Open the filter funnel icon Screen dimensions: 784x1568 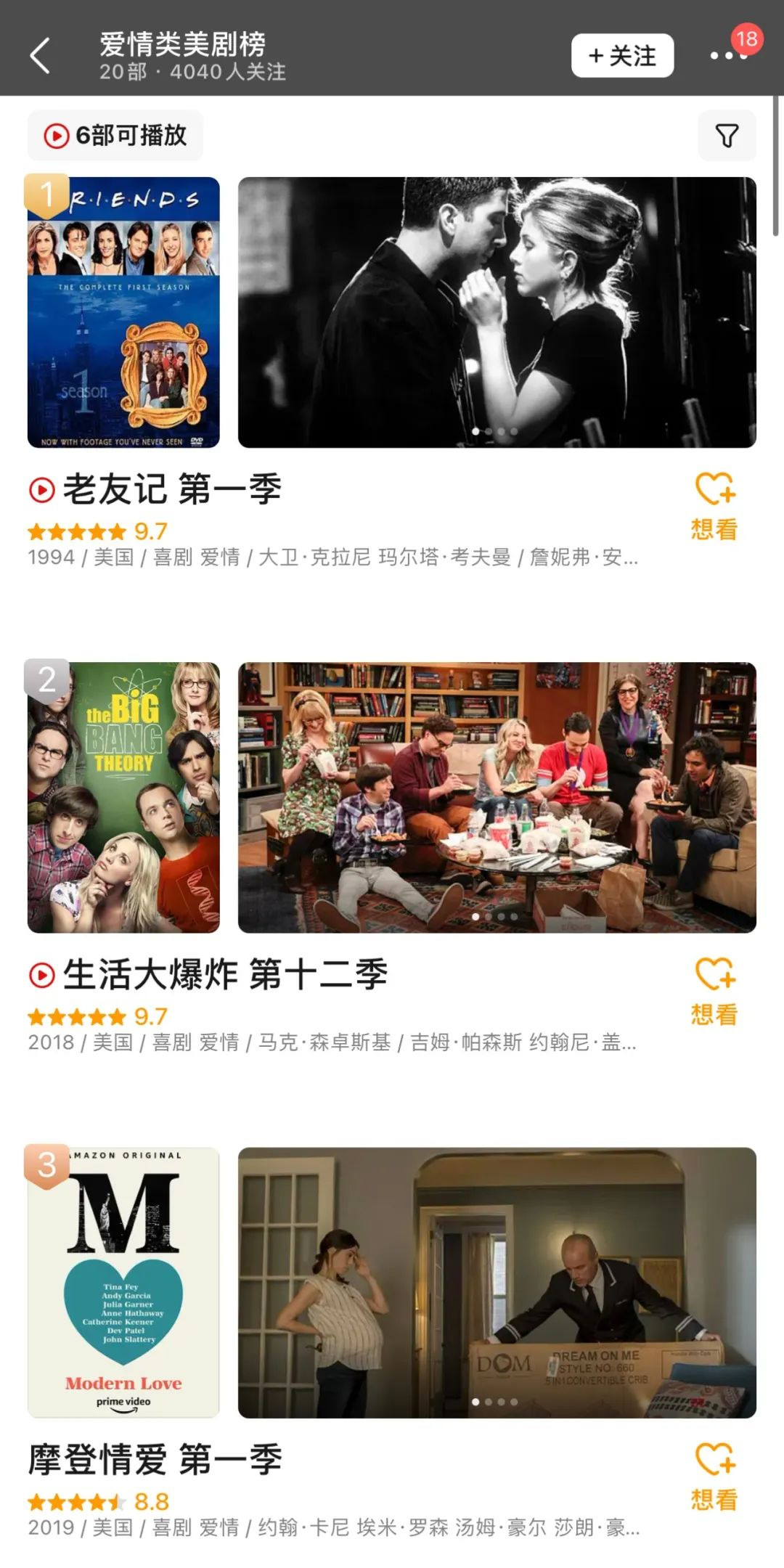(x=727, y=136)
